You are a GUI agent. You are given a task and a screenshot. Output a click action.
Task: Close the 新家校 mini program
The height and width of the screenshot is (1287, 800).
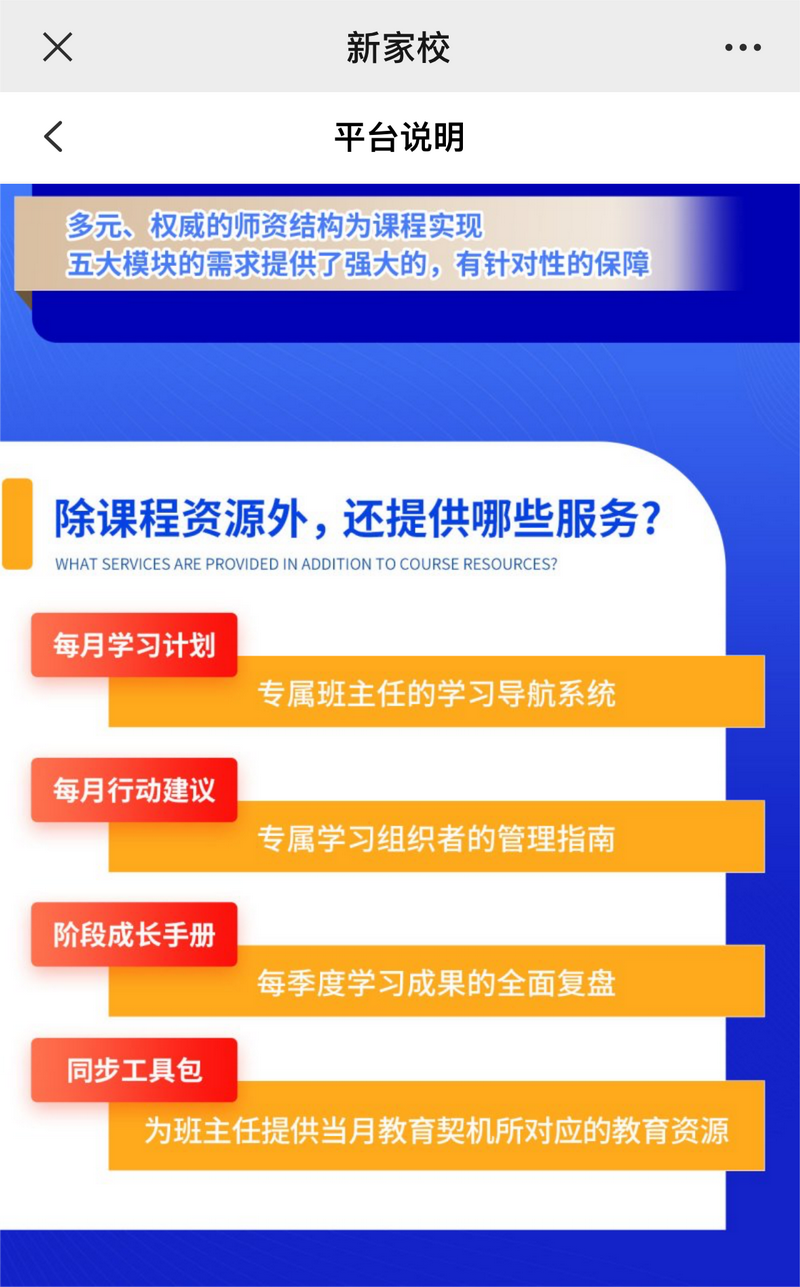tap(58, 47)
